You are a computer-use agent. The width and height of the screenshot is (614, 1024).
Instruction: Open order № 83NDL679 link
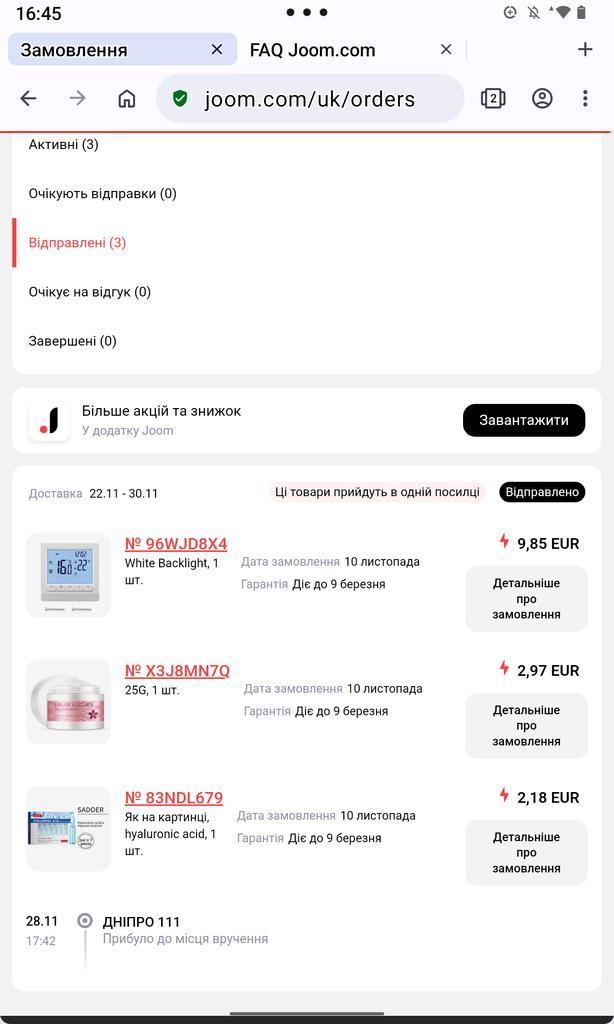174,798
